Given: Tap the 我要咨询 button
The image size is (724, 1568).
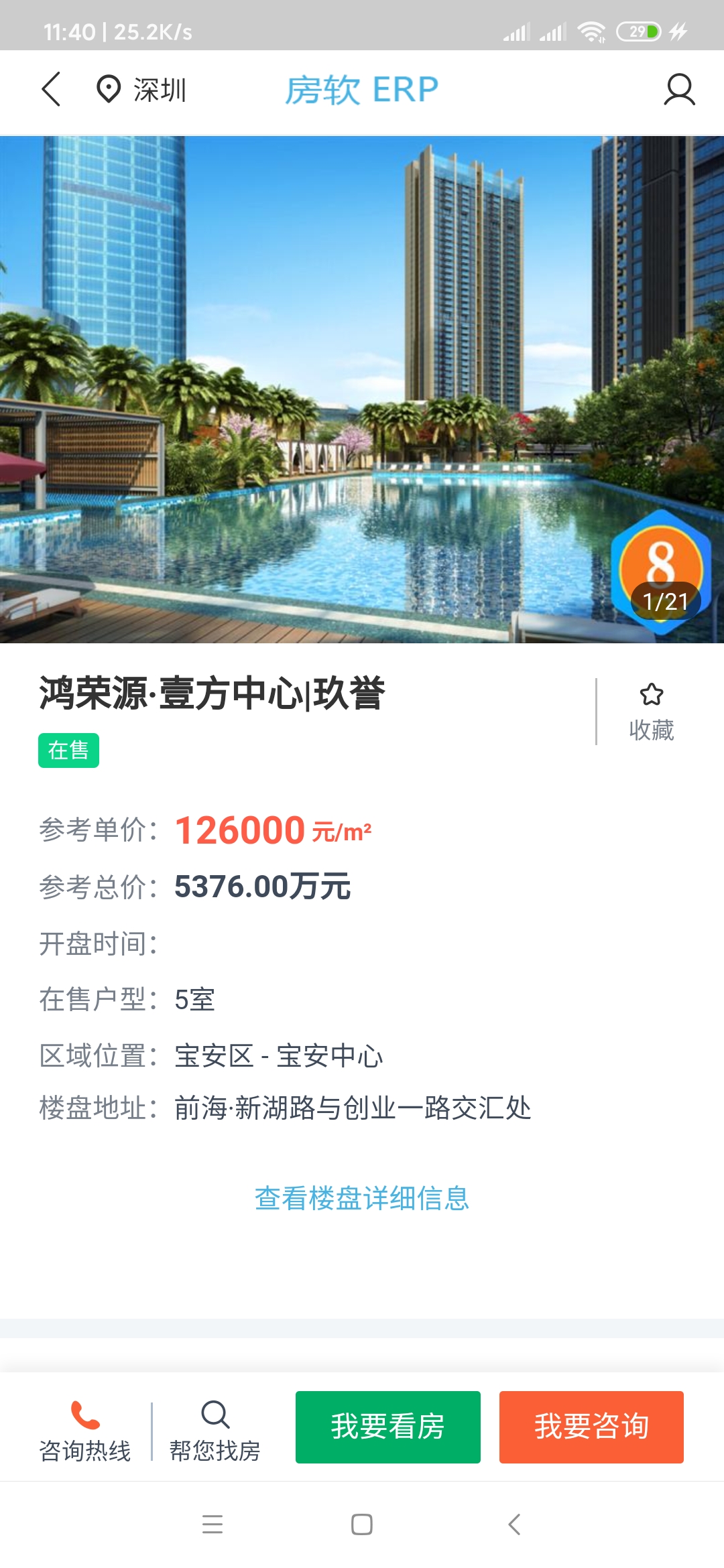Looking at the screenshot, I should tap(591, 1427).
